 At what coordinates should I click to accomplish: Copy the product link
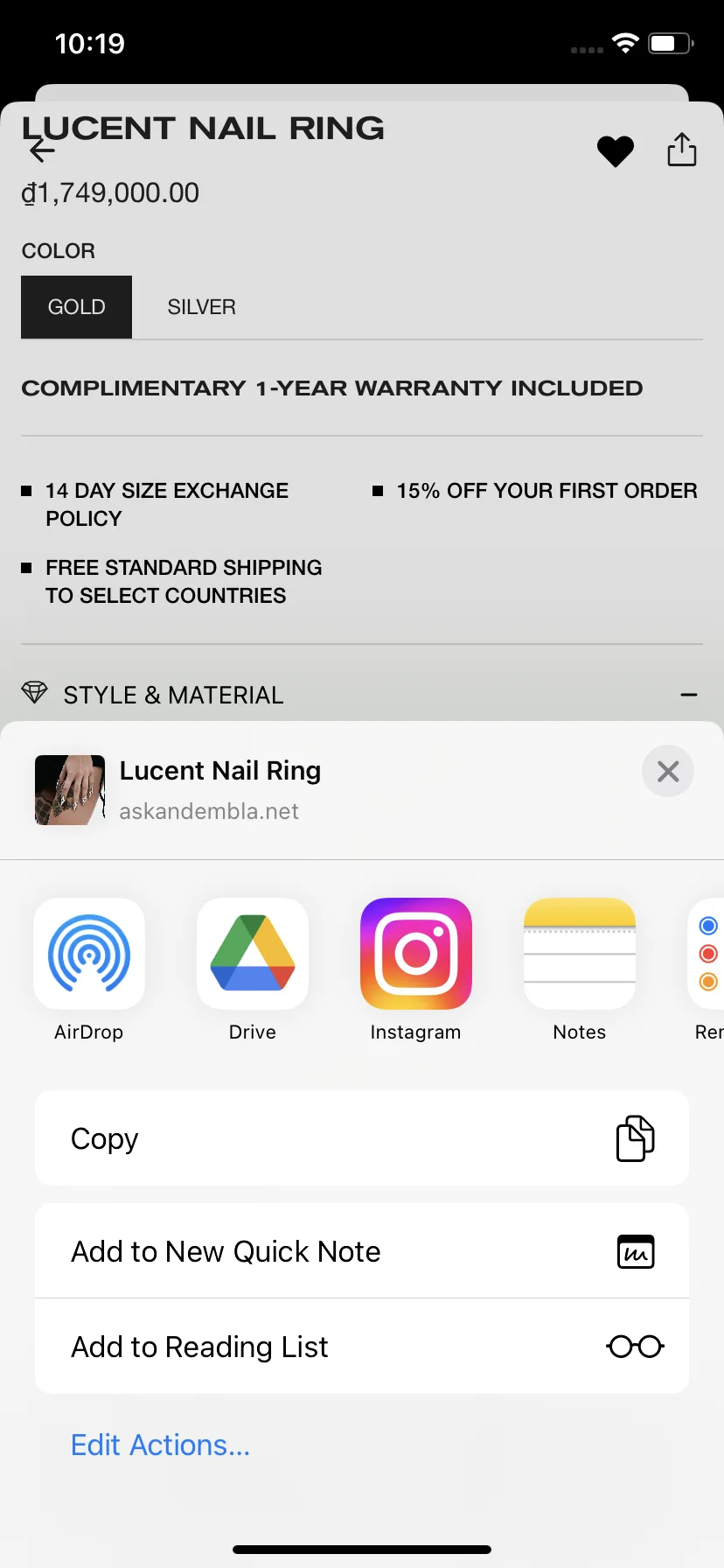362,1138
